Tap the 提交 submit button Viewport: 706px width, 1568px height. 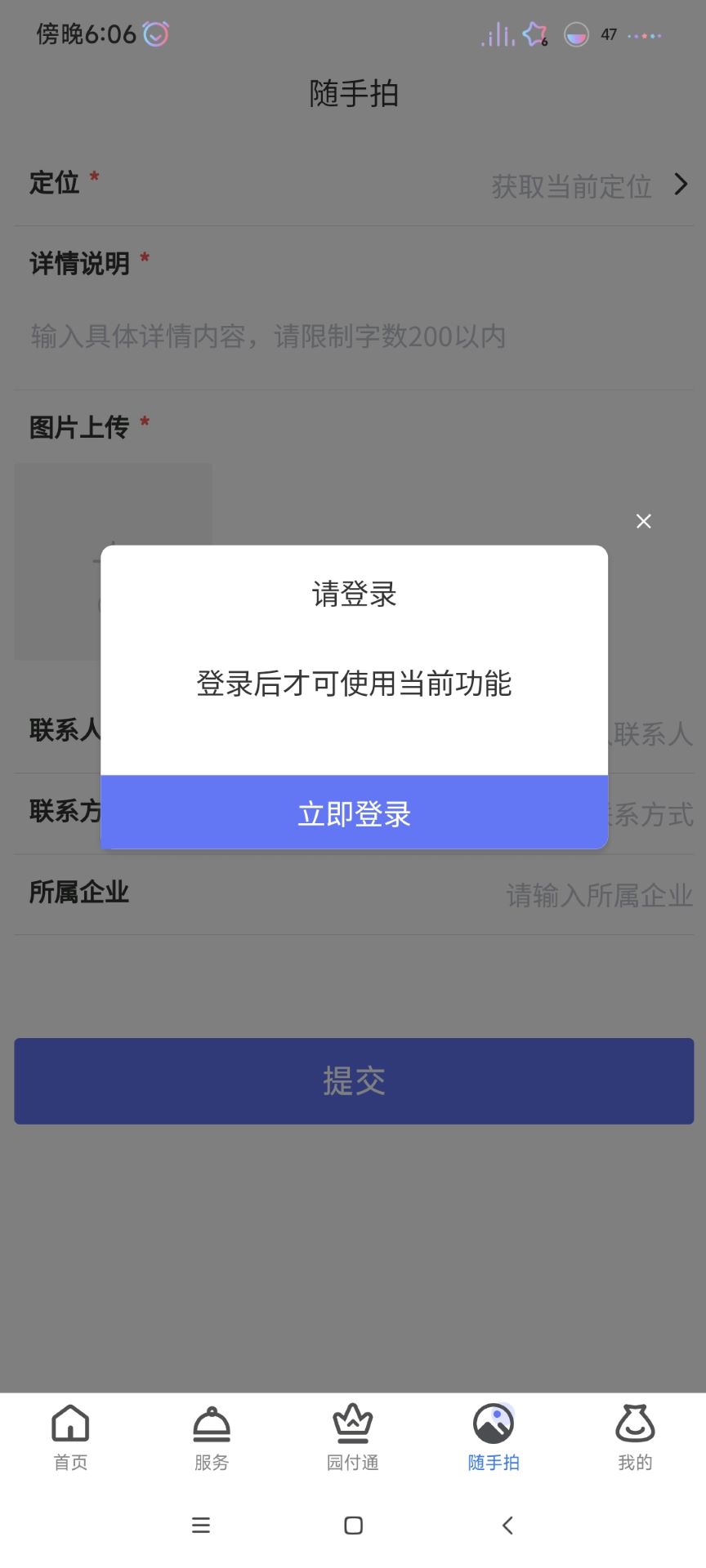pyautogui.click(x=353, y=1081)
